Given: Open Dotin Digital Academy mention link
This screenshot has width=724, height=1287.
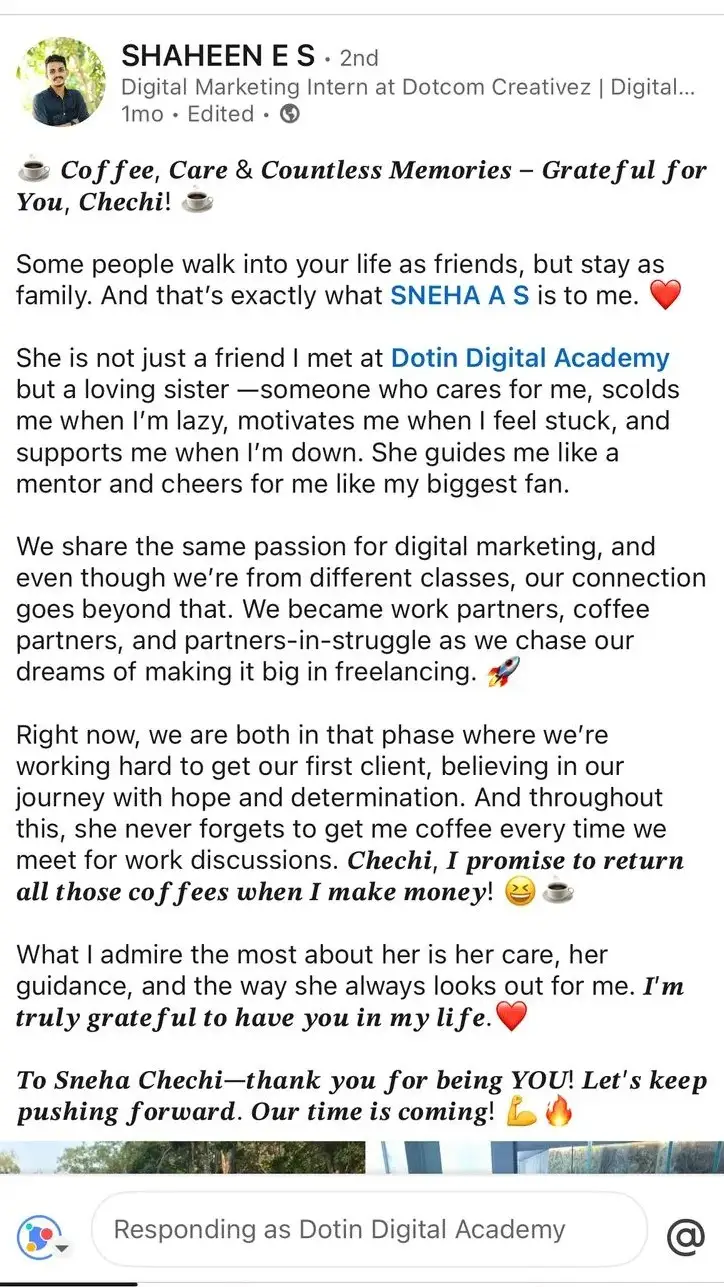Looking at the screenshot, I should [530, 358].
